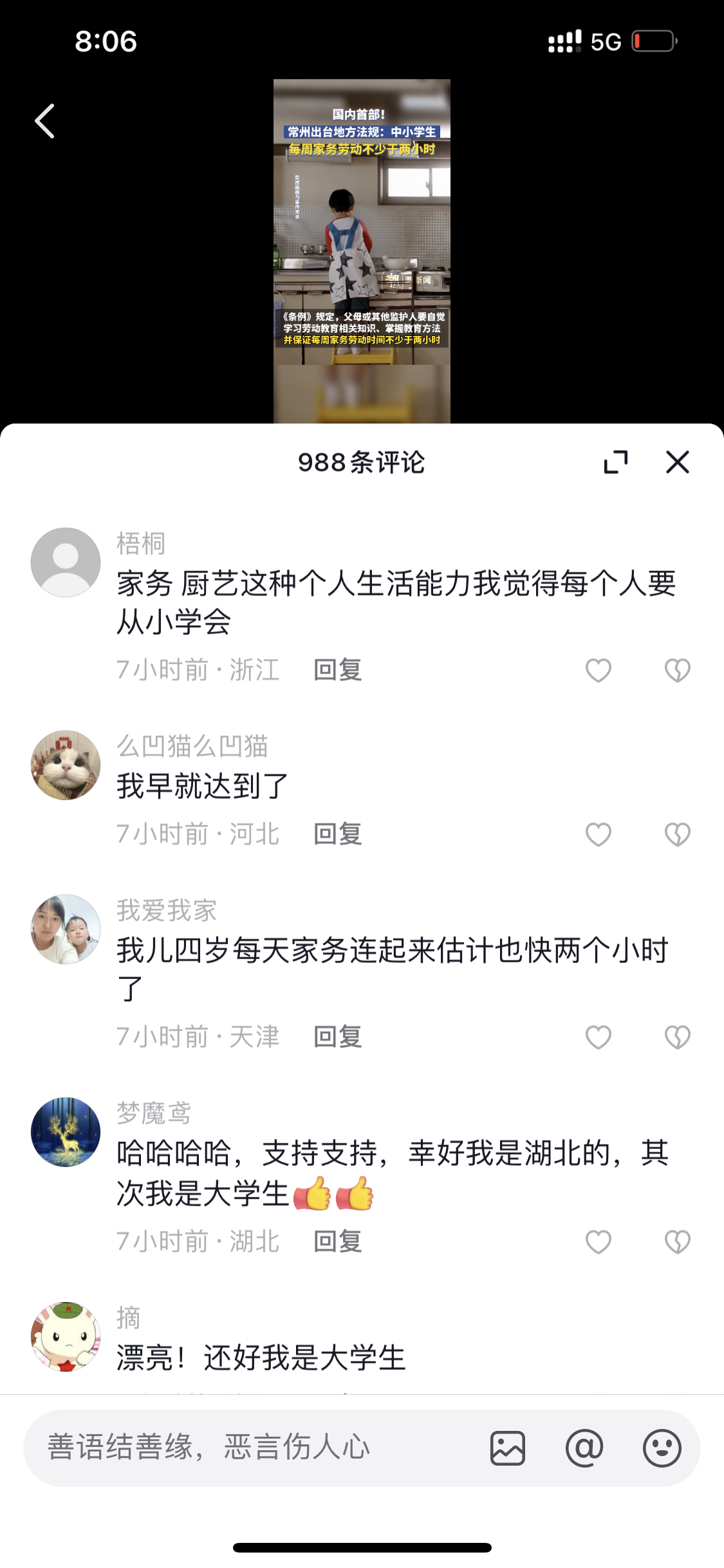
Task: Like 梧桐's comment
Action: coord(598,670)
